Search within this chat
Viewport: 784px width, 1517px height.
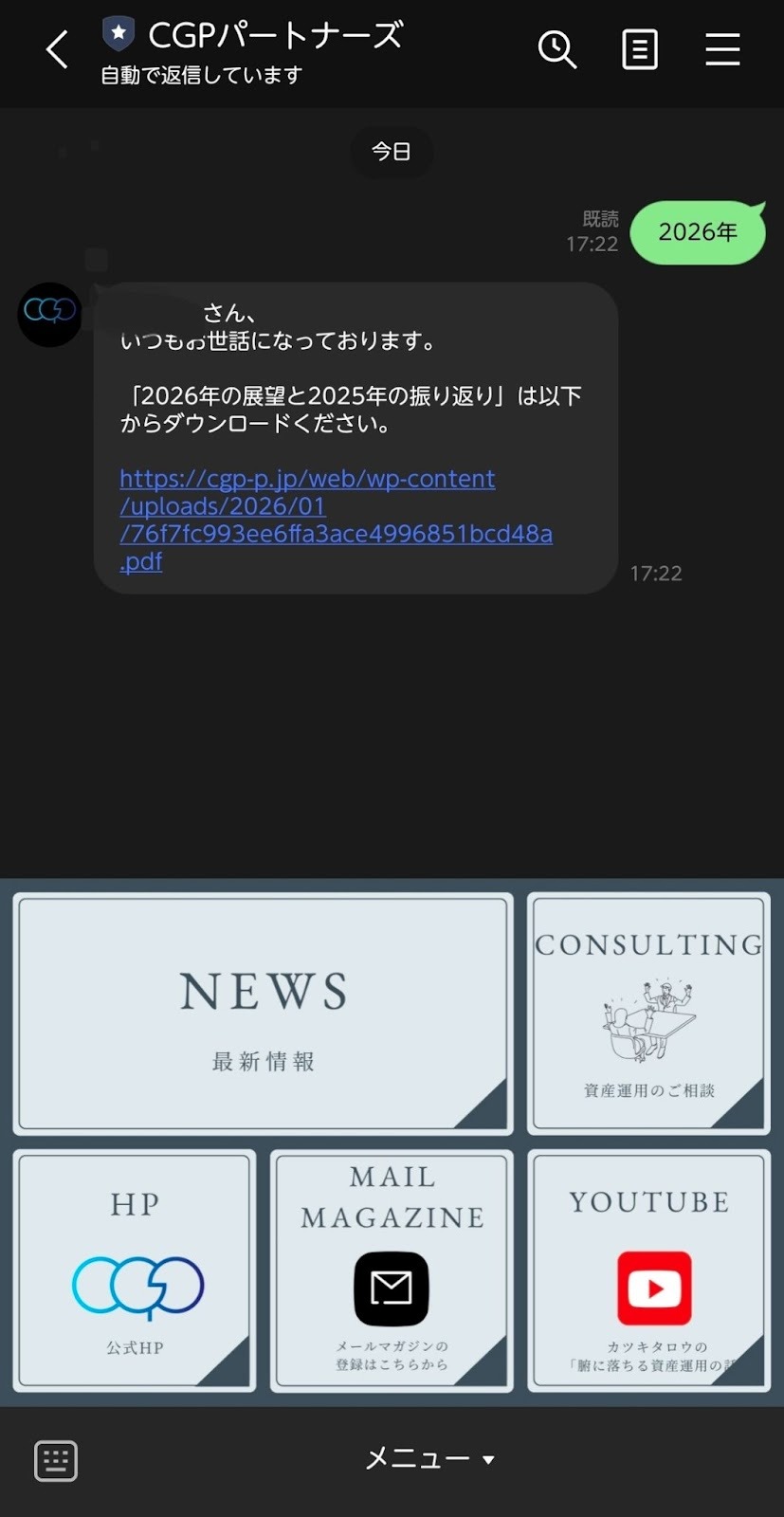[556, 49]
